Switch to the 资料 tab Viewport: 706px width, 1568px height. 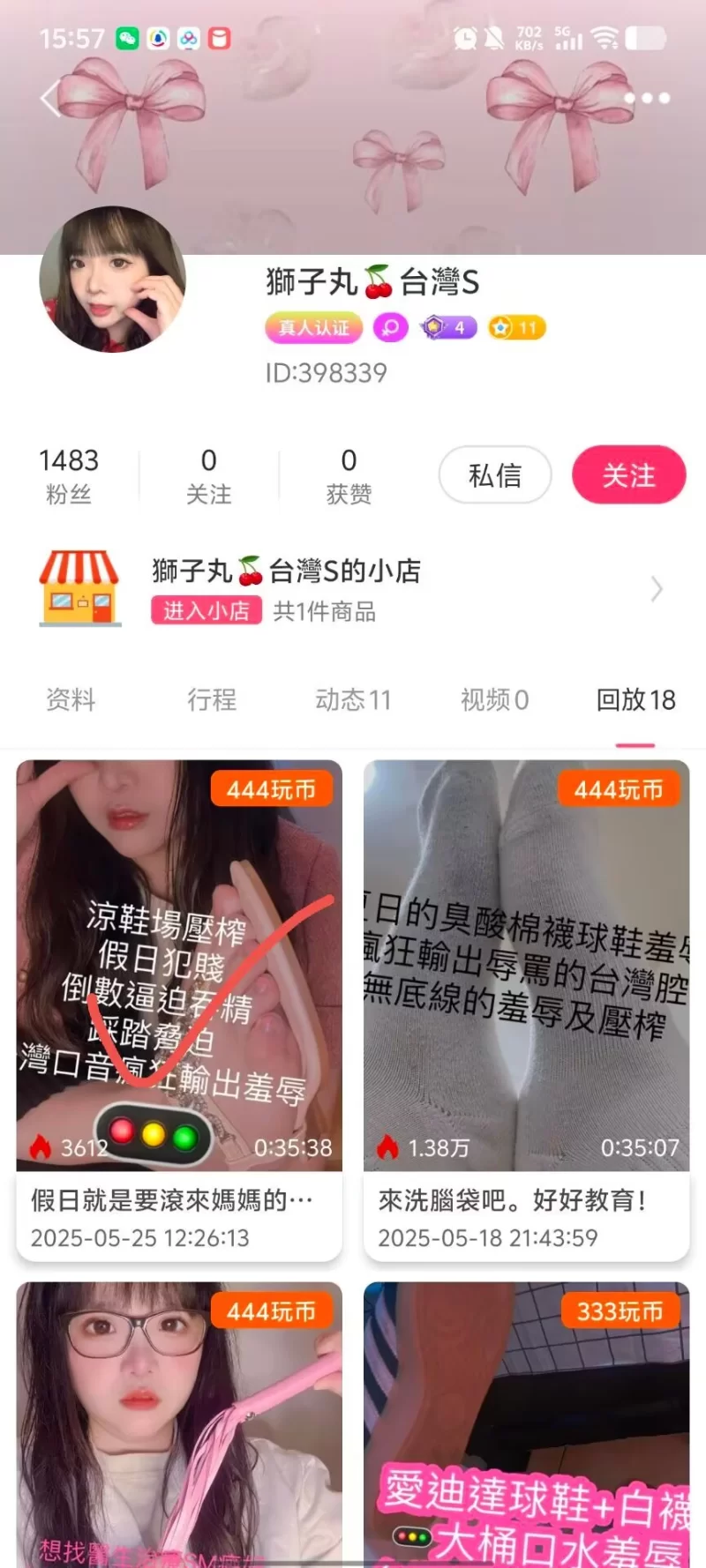pos(71,700)
